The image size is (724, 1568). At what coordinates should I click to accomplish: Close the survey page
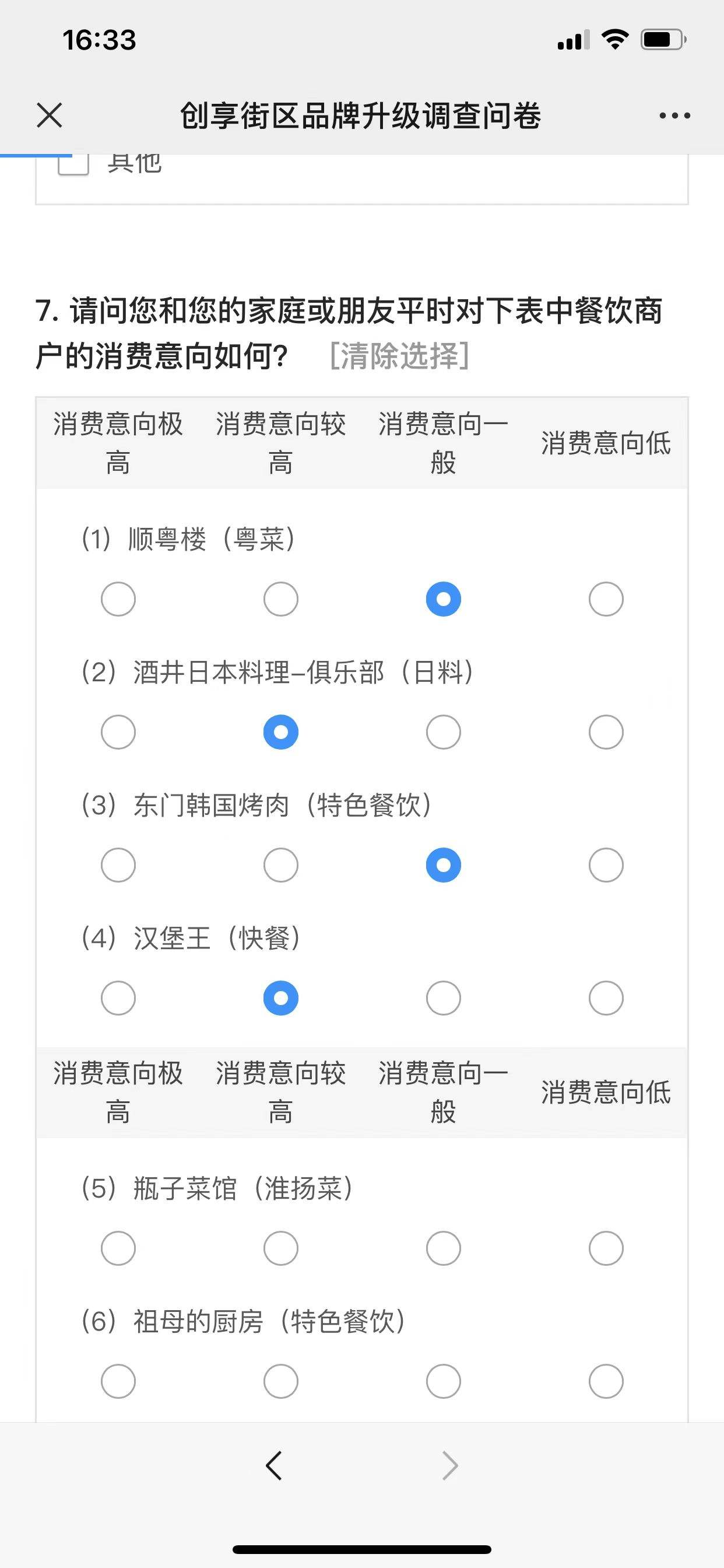click(50, 115)
